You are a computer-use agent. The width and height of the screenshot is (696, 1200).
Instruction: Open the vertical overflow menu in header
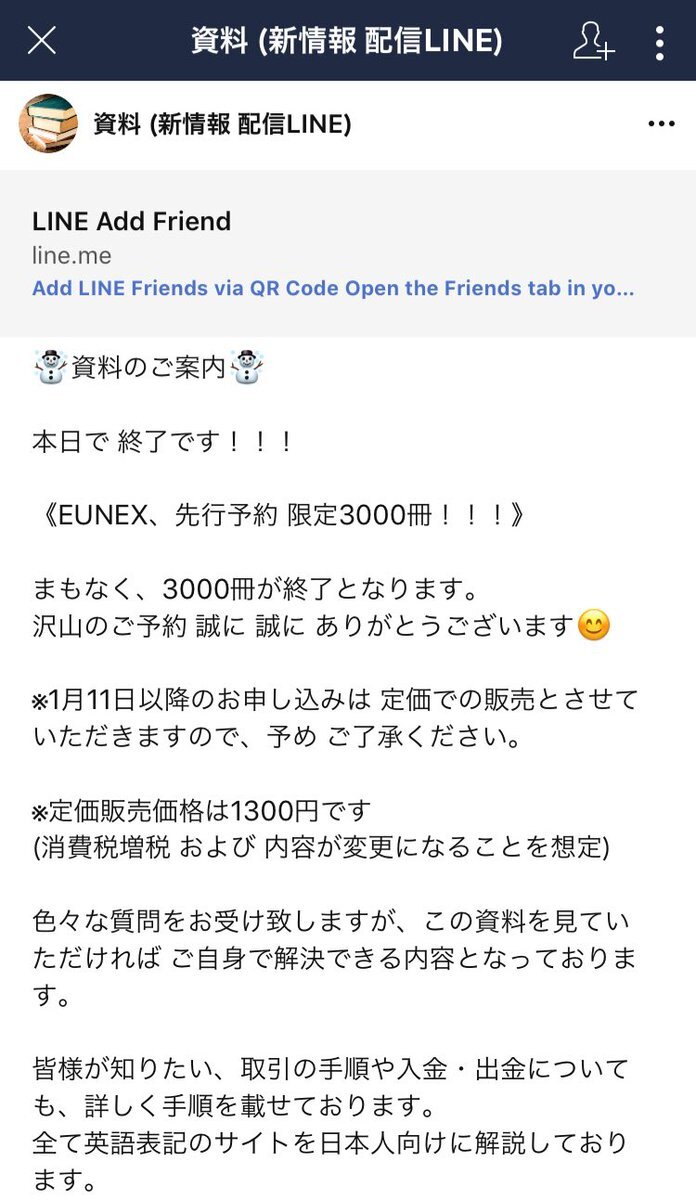pos(660,41)
